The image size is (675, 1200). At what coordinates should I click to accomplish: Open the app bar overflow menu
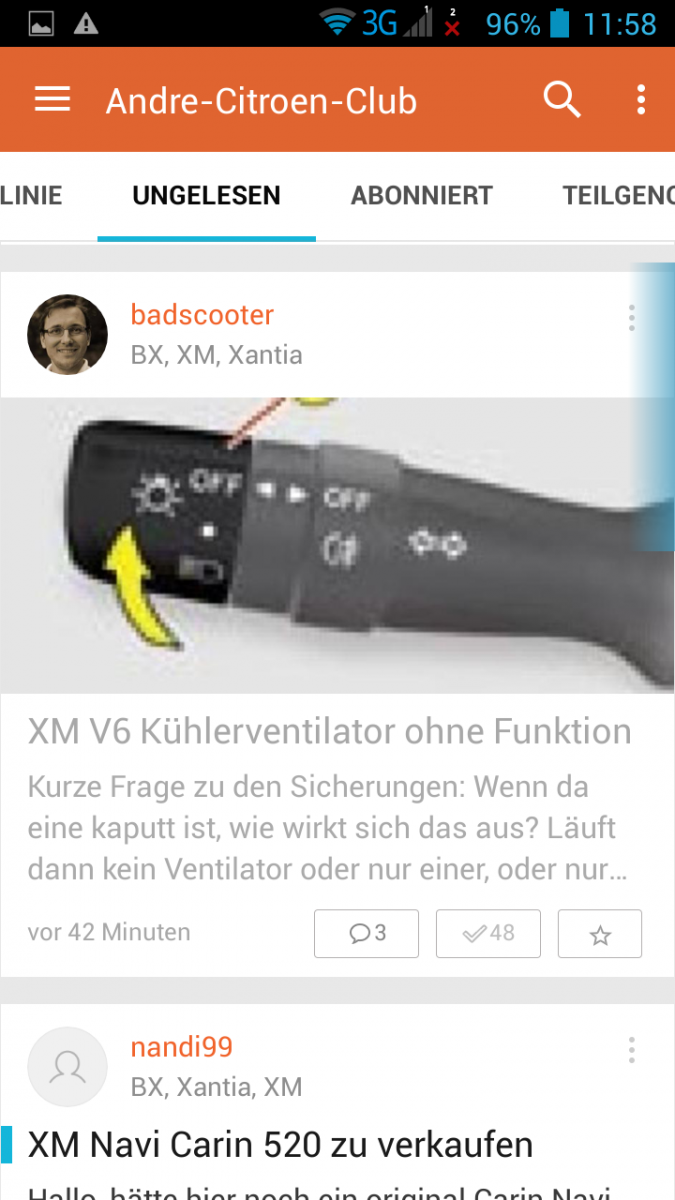point(641,100)
